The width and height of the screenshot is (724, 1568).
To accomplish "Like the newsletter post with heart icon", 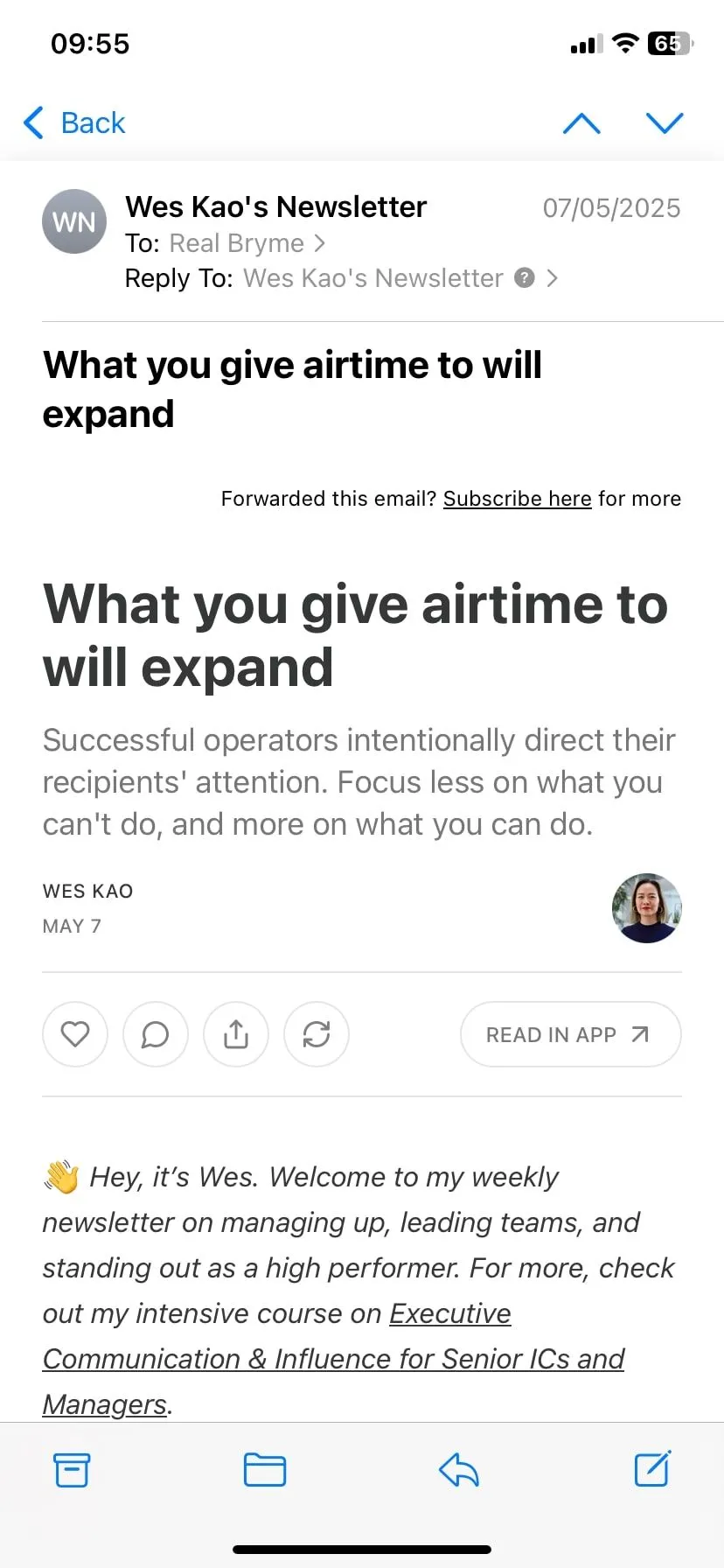I will [x=75, y=1034].
